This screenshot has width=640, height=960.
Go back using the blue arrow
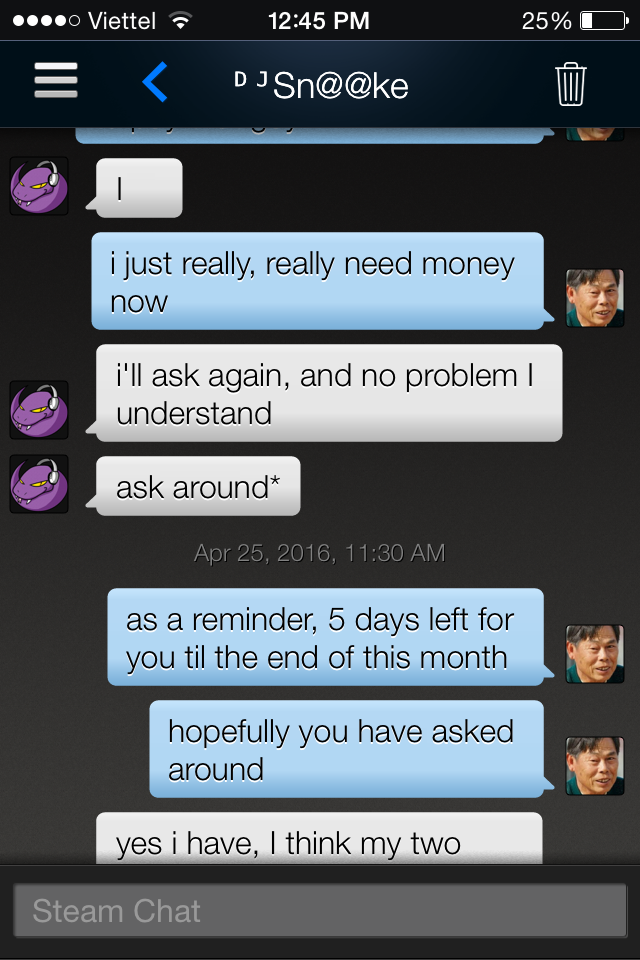(155, 82)
